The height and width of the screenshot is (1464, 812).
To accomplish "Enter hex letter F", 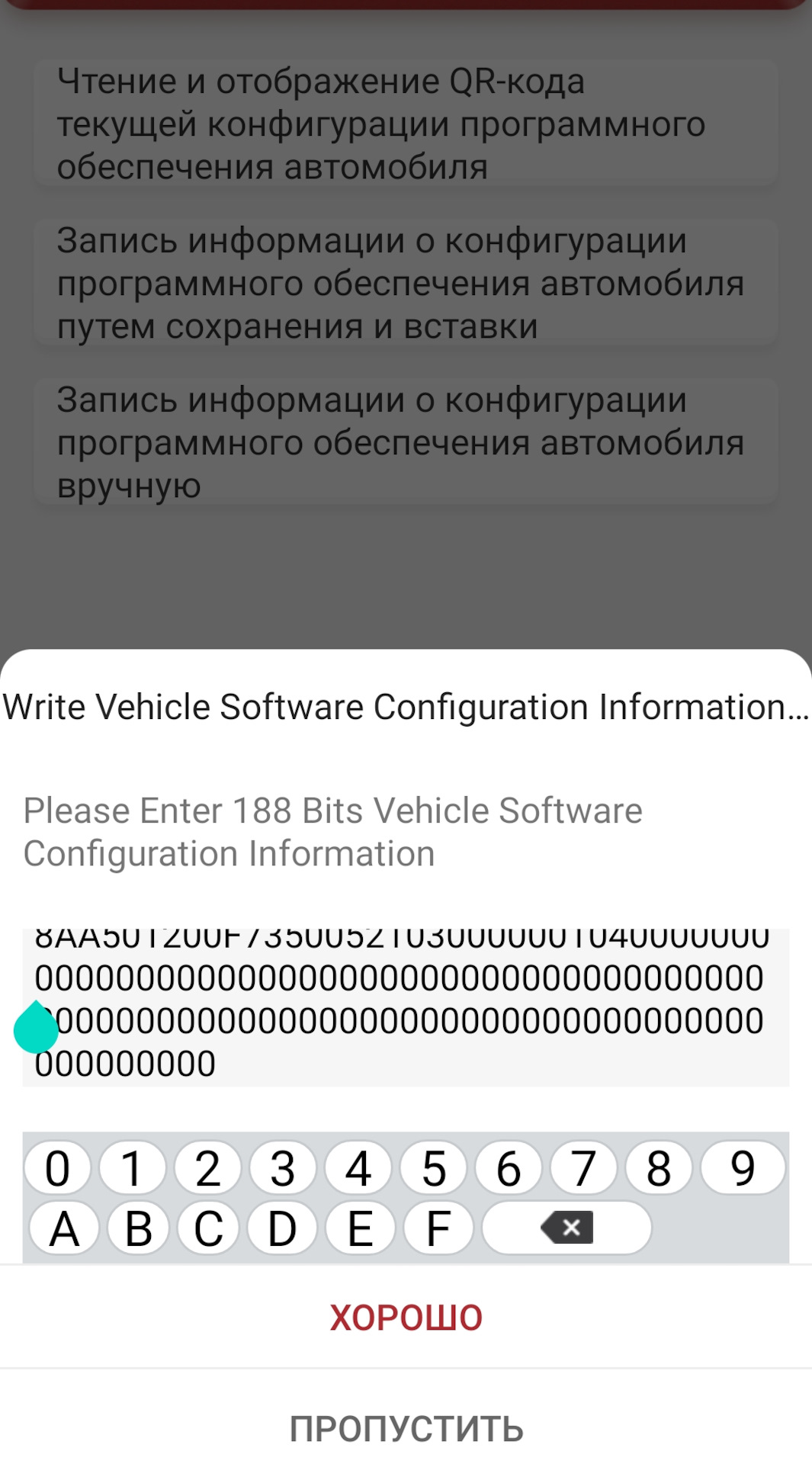I will click(x=438, y=1228).
